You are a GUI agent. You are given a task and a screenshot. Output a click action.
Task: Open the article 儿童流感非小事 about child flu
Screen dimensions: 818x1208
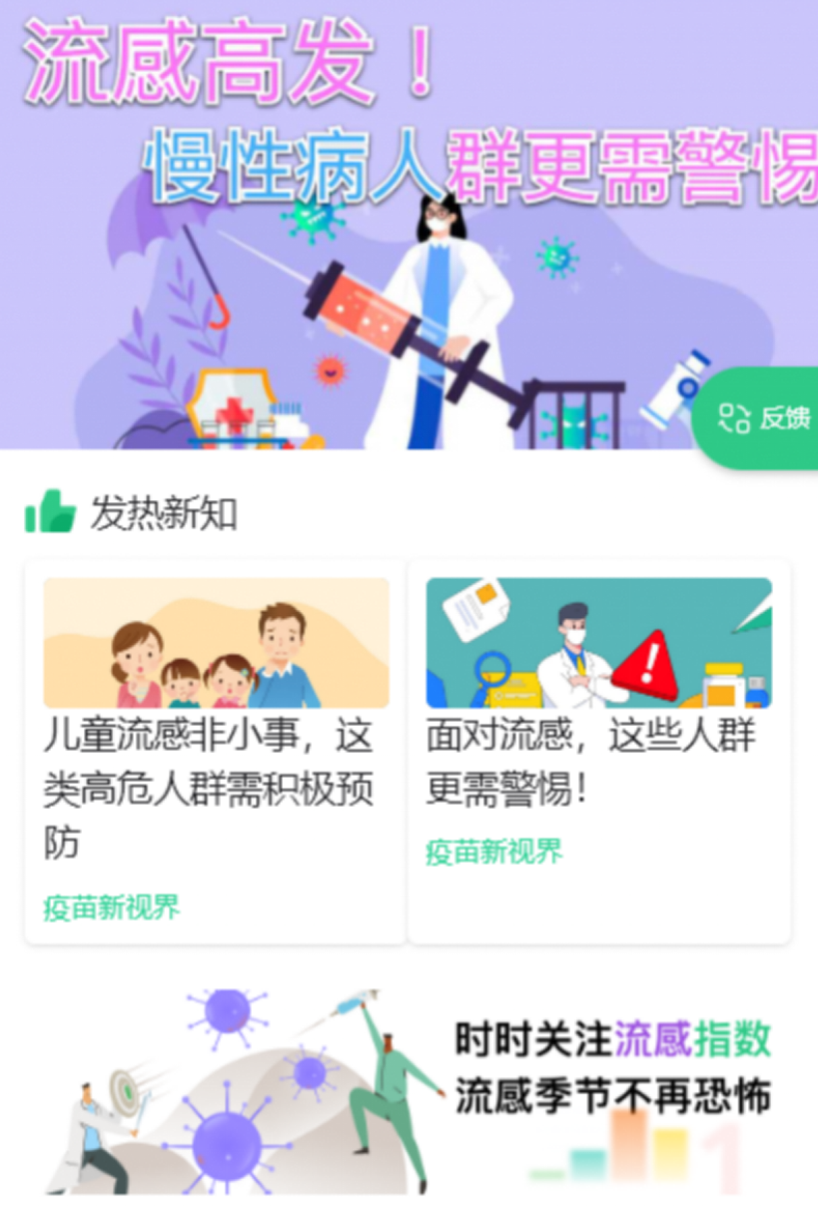pos(210,788)
